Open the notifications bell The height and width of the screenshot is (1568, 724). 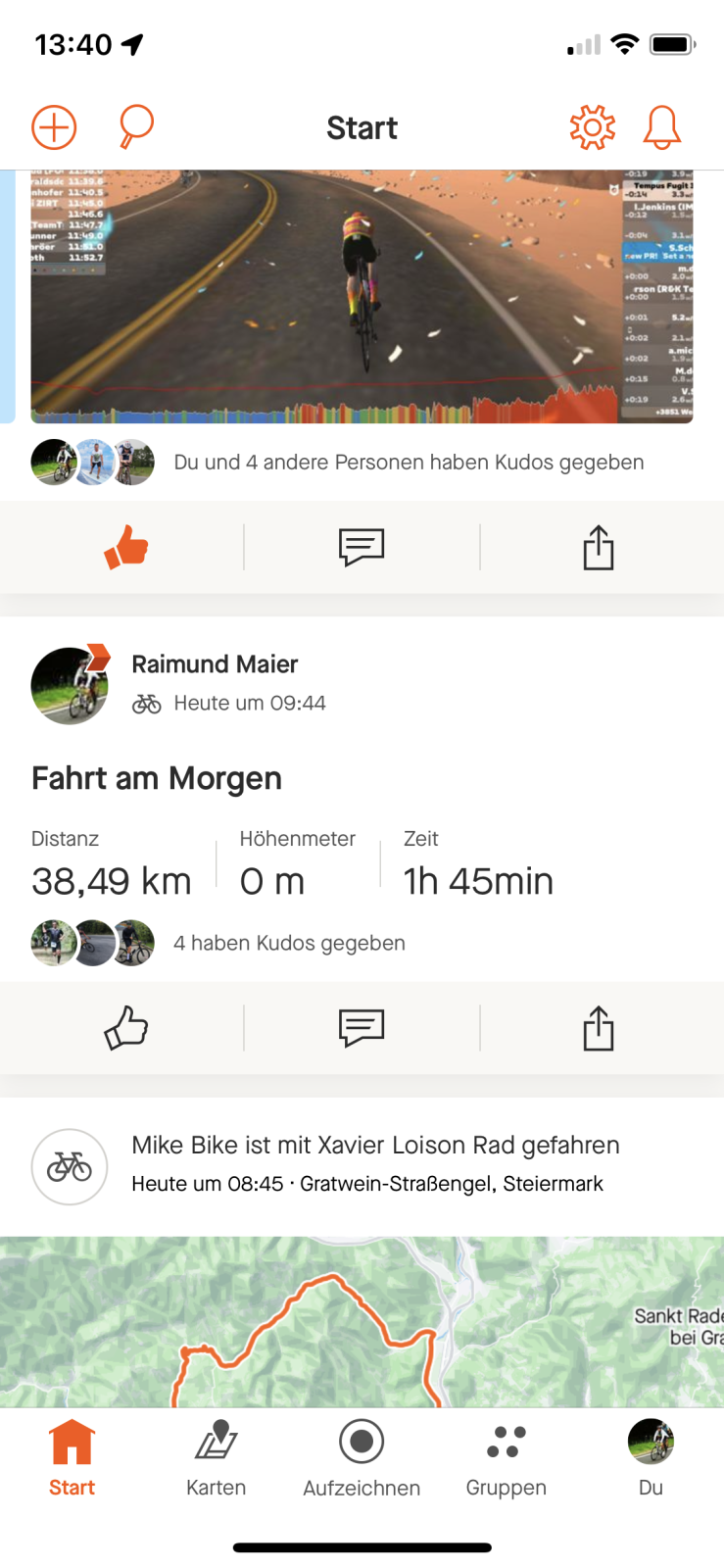(x=661, y=127)
